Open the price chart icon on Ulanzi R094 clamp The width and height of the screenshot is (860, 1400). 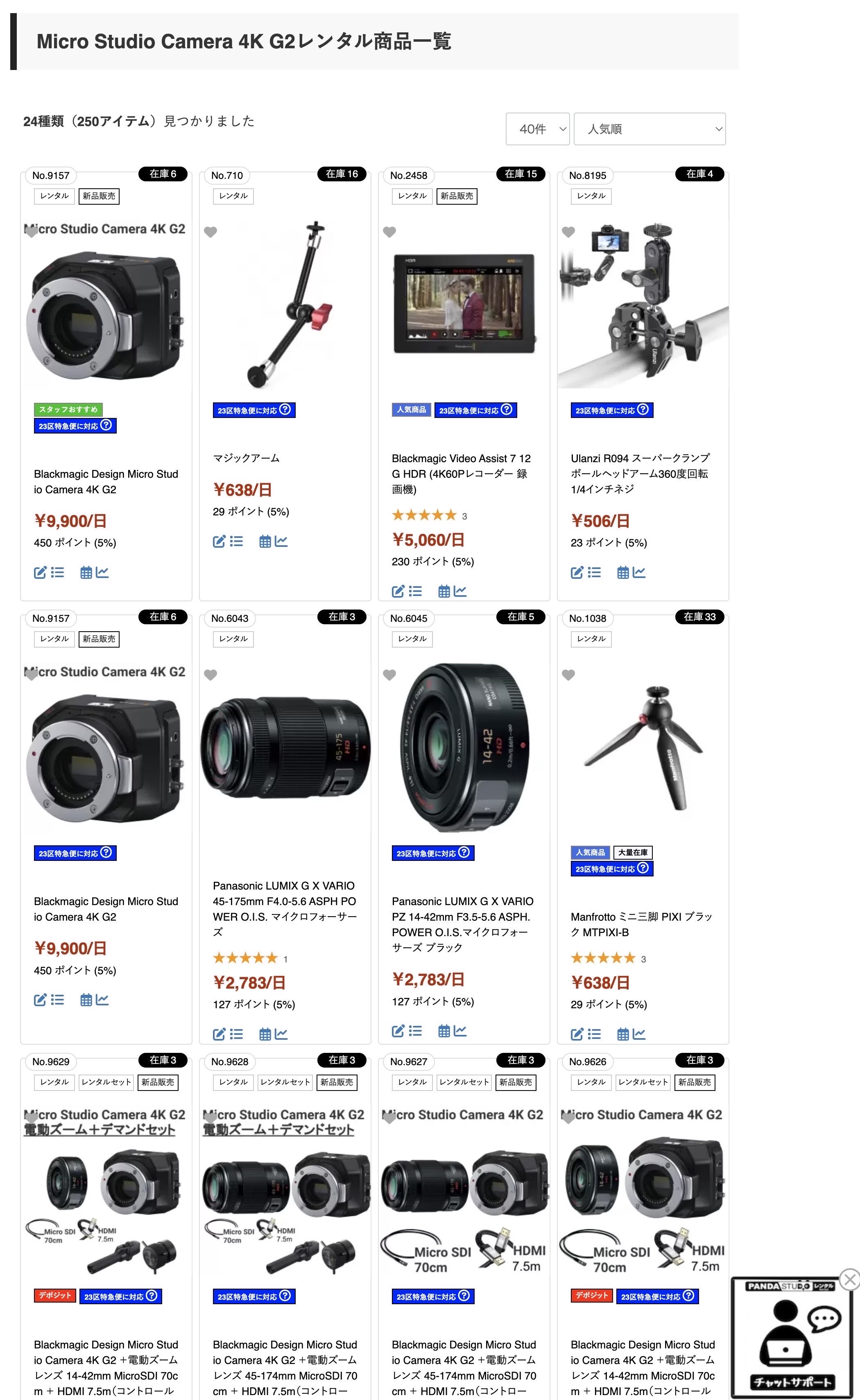coord(638,572)
